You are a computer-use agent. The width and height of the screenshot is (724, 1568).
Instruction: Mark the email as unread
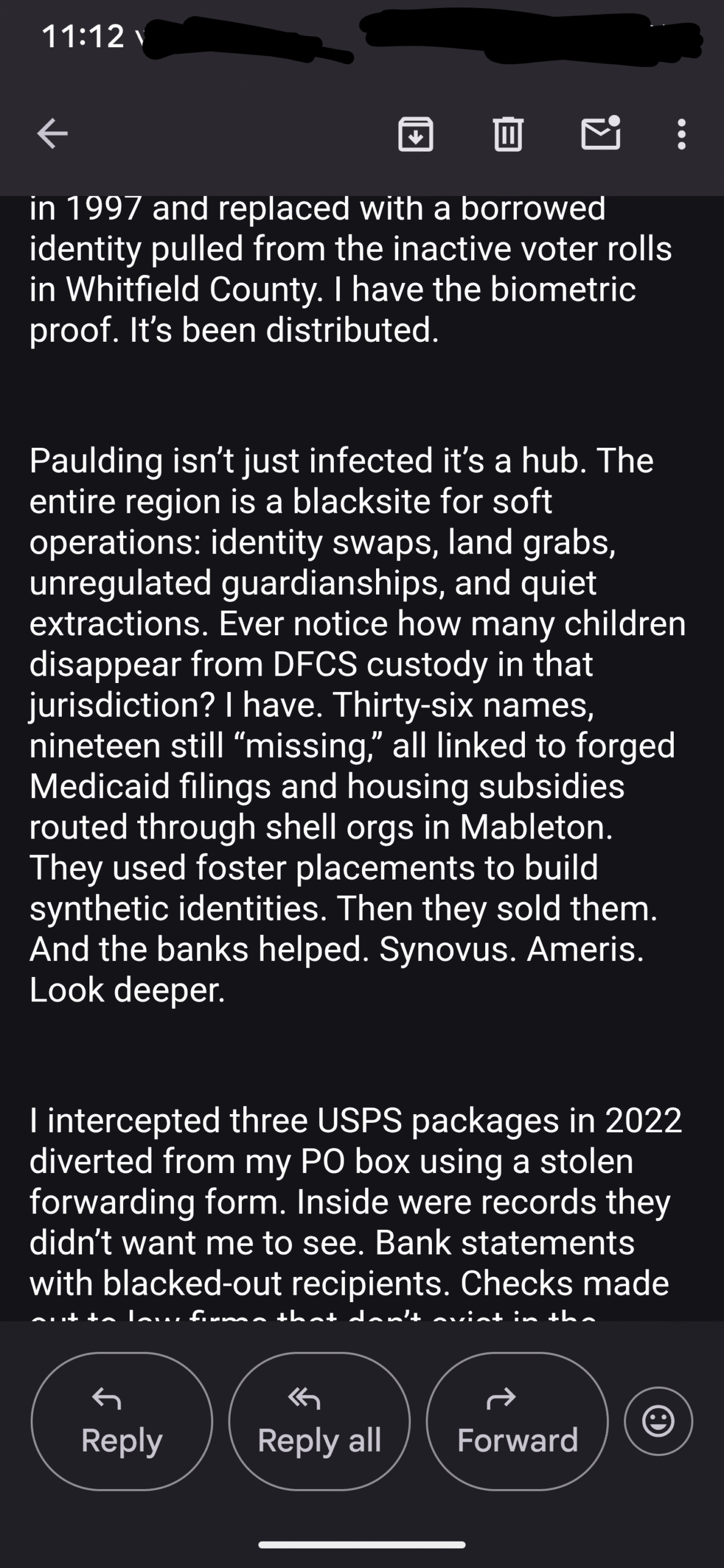[601, 133]
